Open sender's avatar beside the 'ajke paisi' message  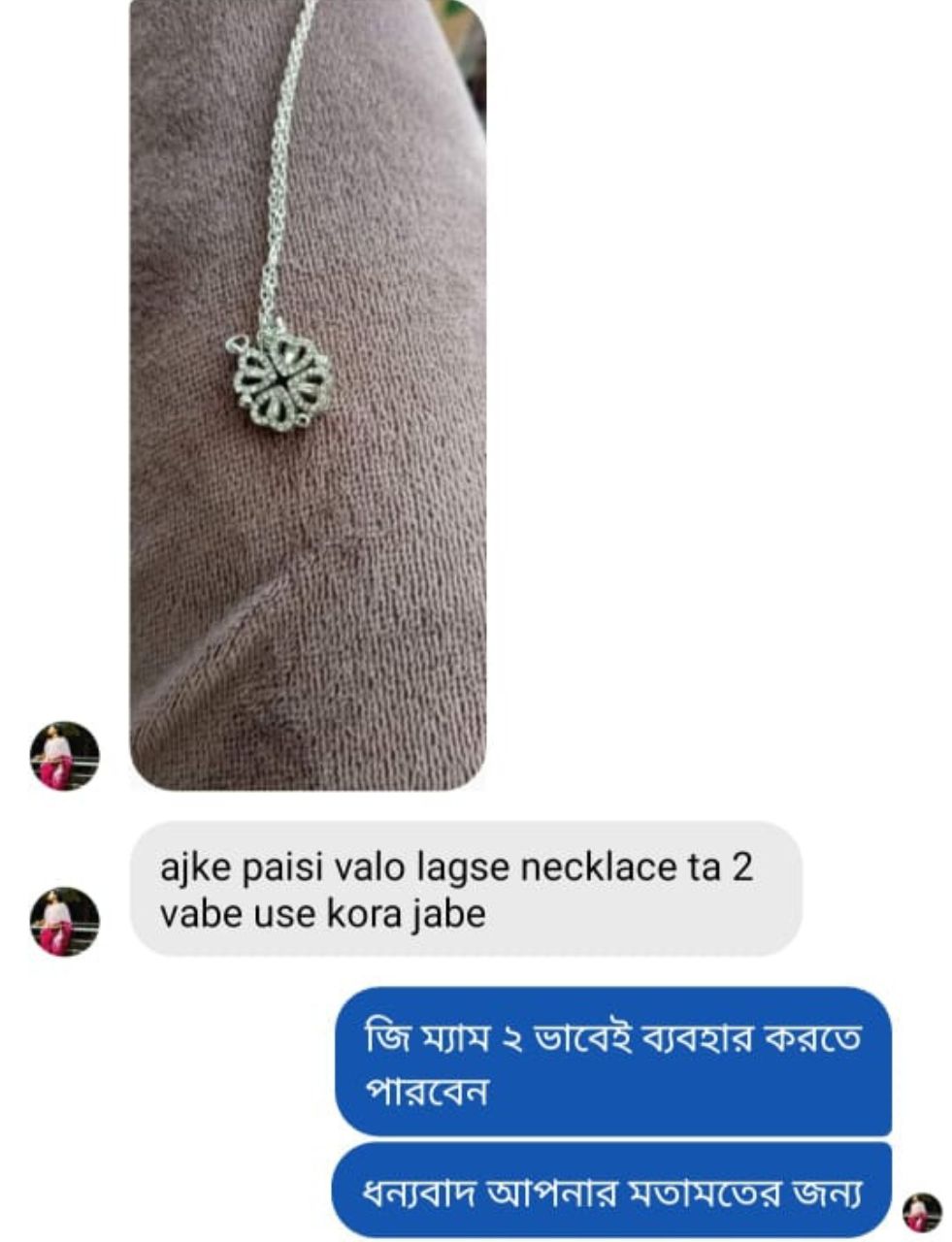click(65, 921)
